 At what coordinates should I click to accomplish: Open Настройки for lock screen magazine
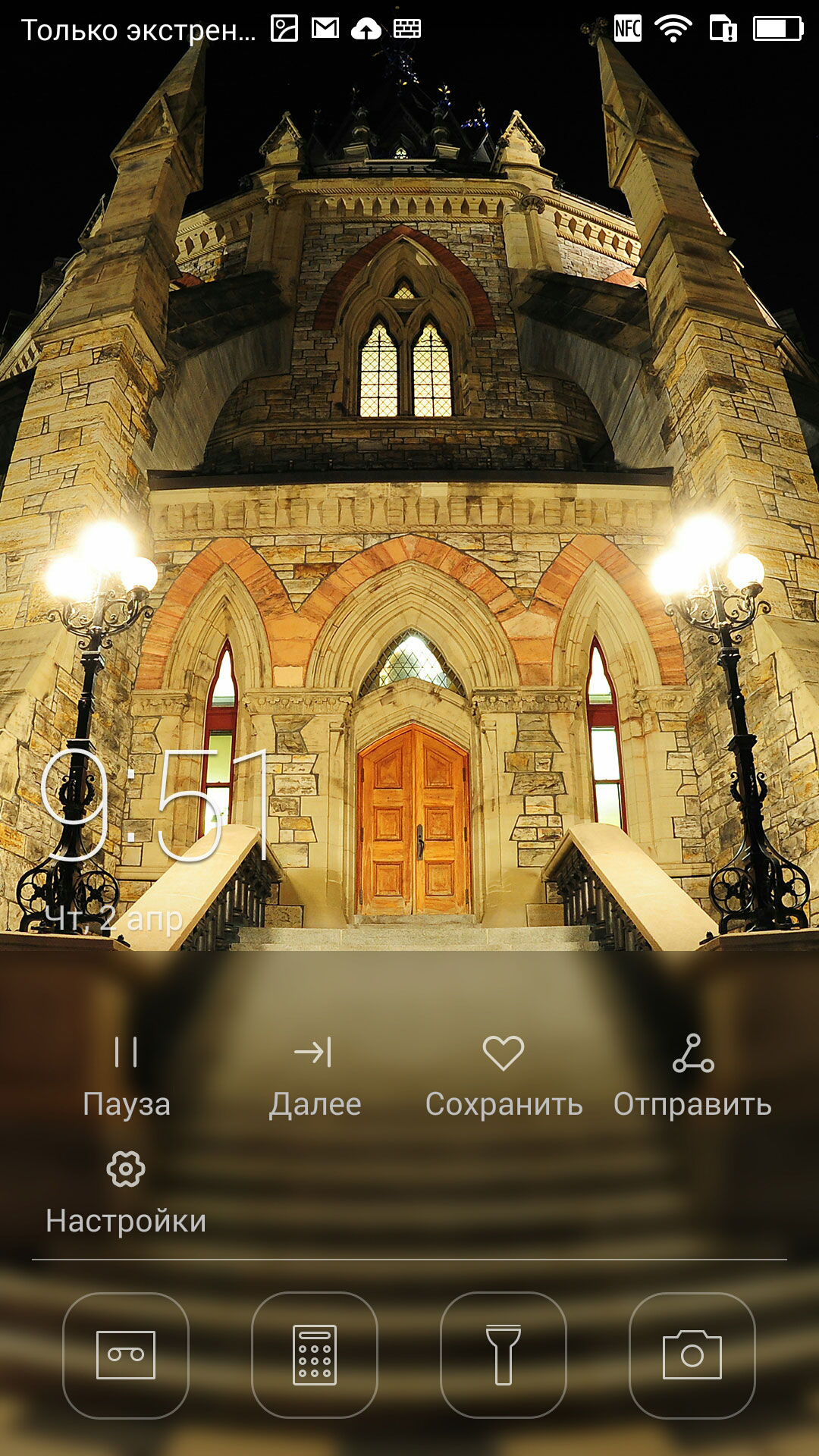point(126,1193)
